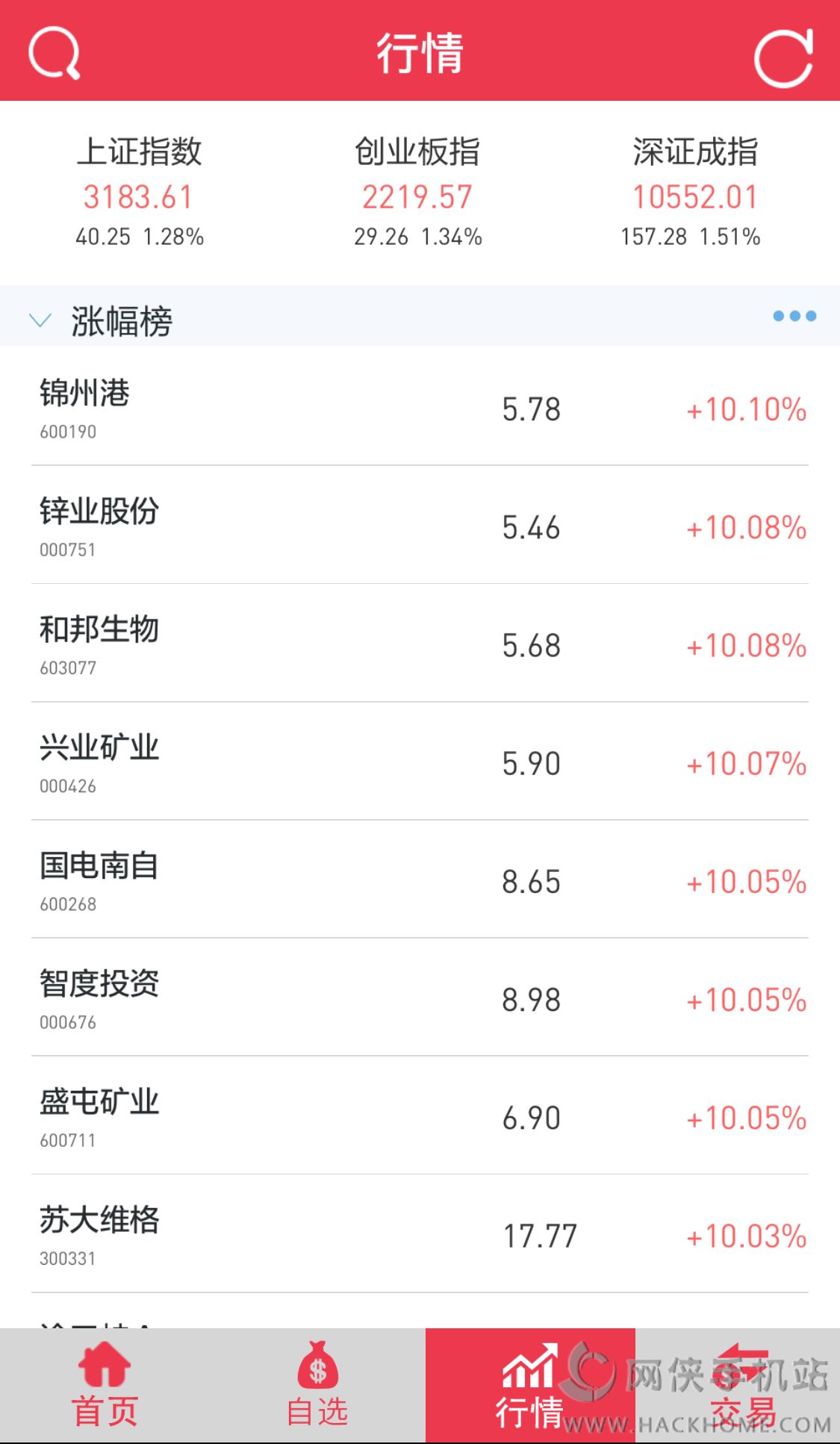Open the 国电南自 stock row
This screenshot has height=1444, width=840.
tap(420, 880)
